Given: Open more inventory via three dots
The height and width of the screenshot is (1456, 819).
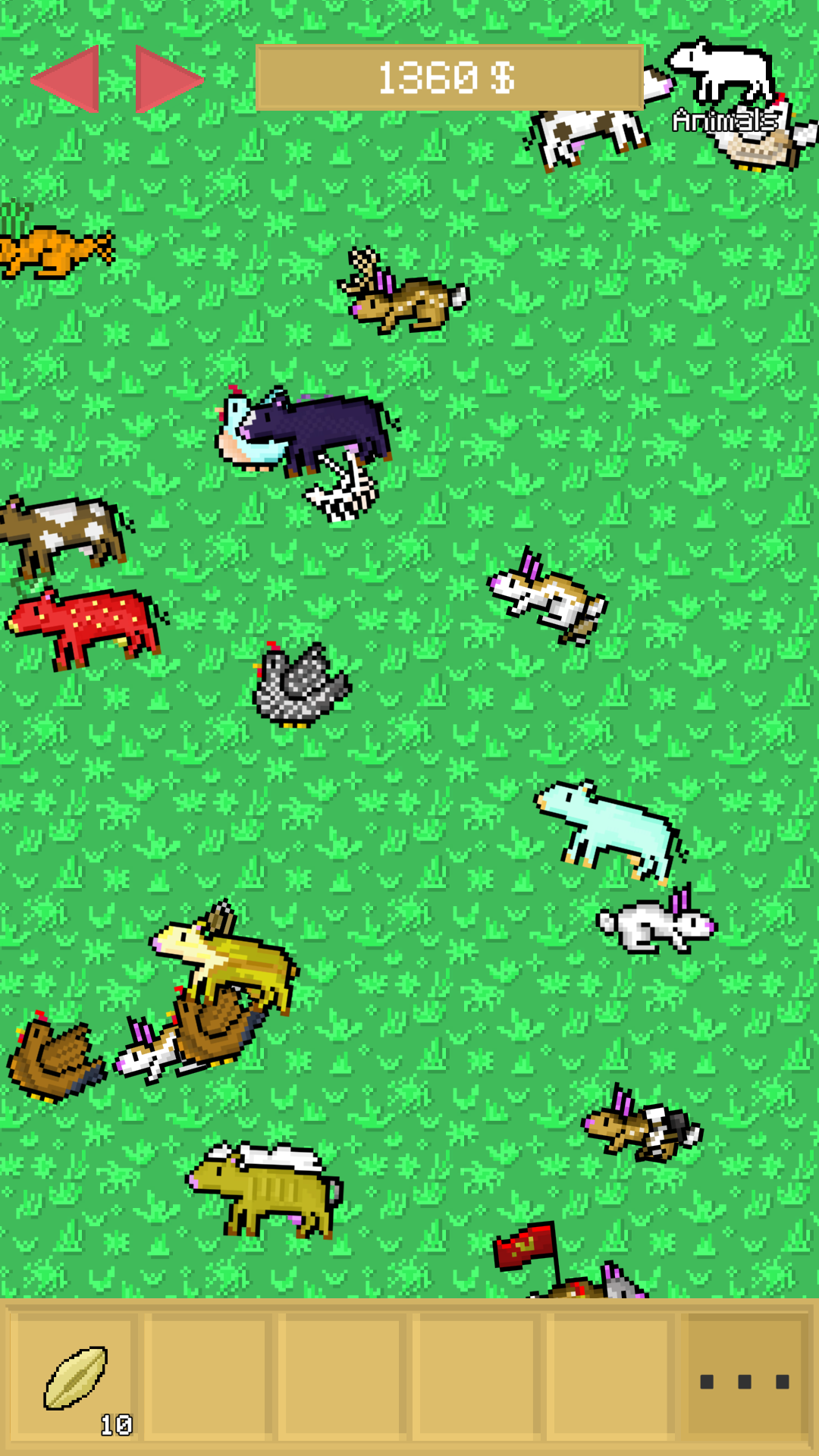Looking at the screenshot, I should [744, 1380].
